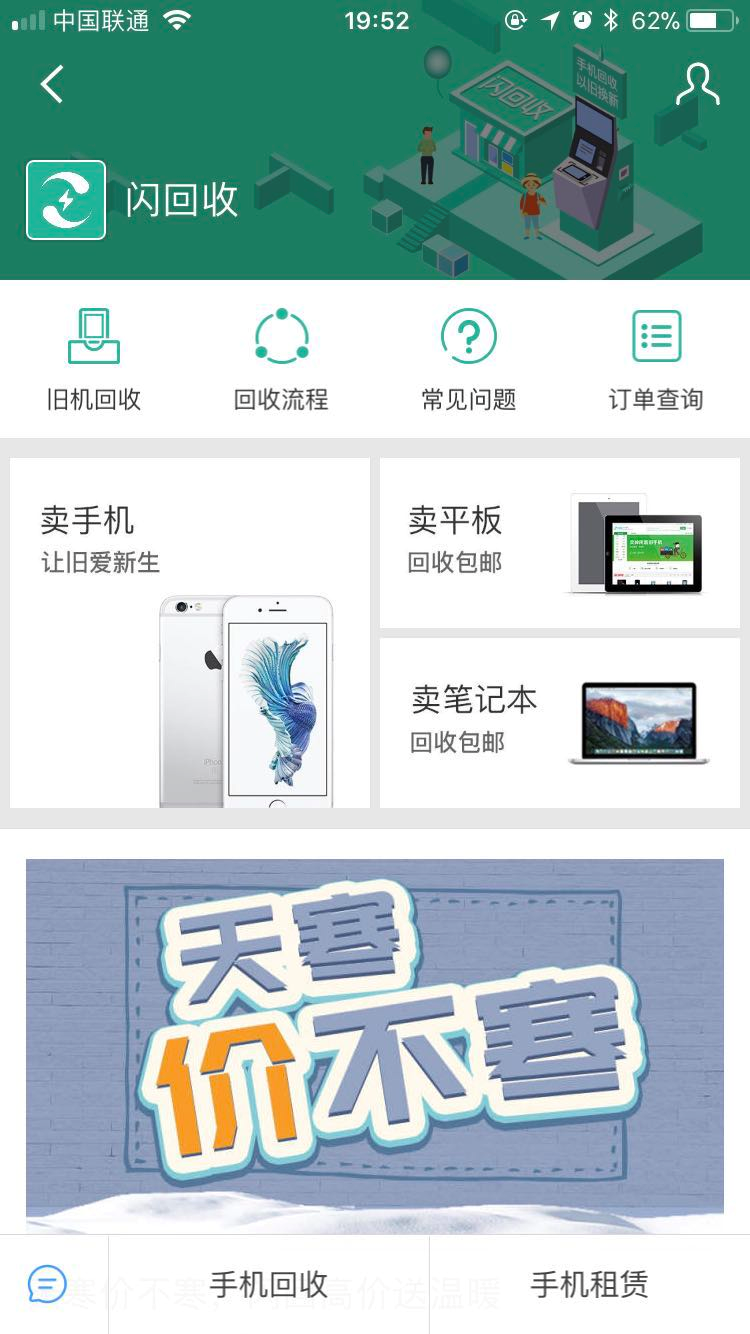
Task: Open the user profile icon
Action: click(697, 85)
